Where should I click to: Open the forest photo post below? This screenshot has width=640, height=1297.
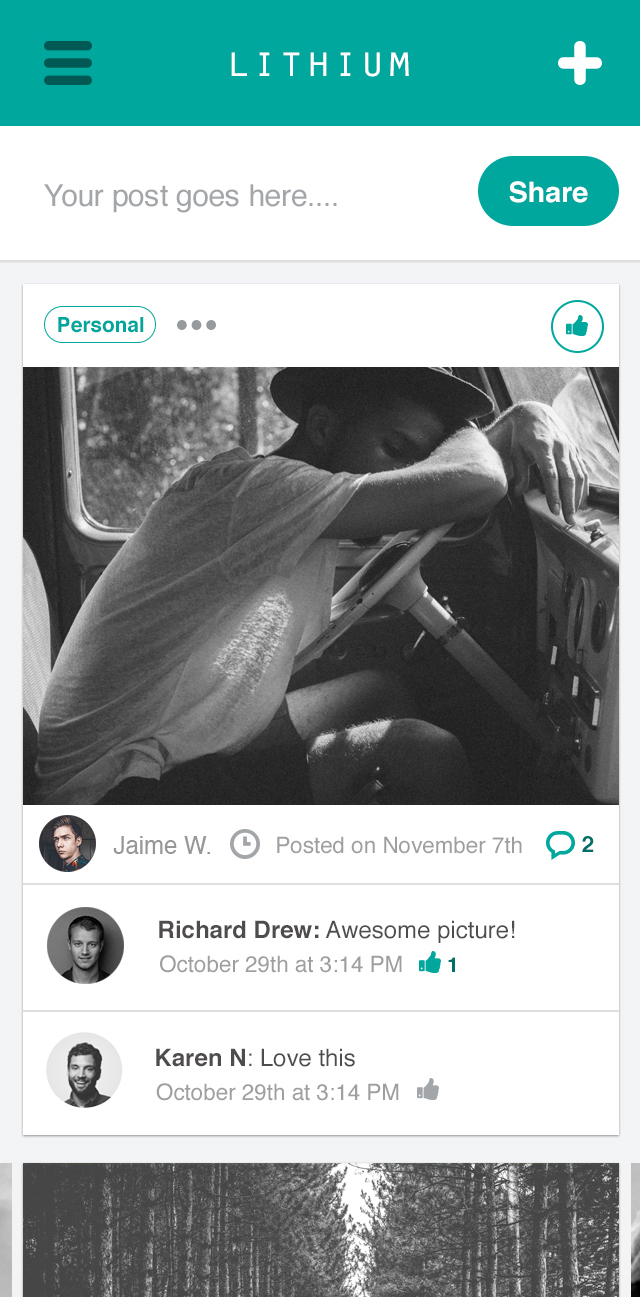point(320,1230)
